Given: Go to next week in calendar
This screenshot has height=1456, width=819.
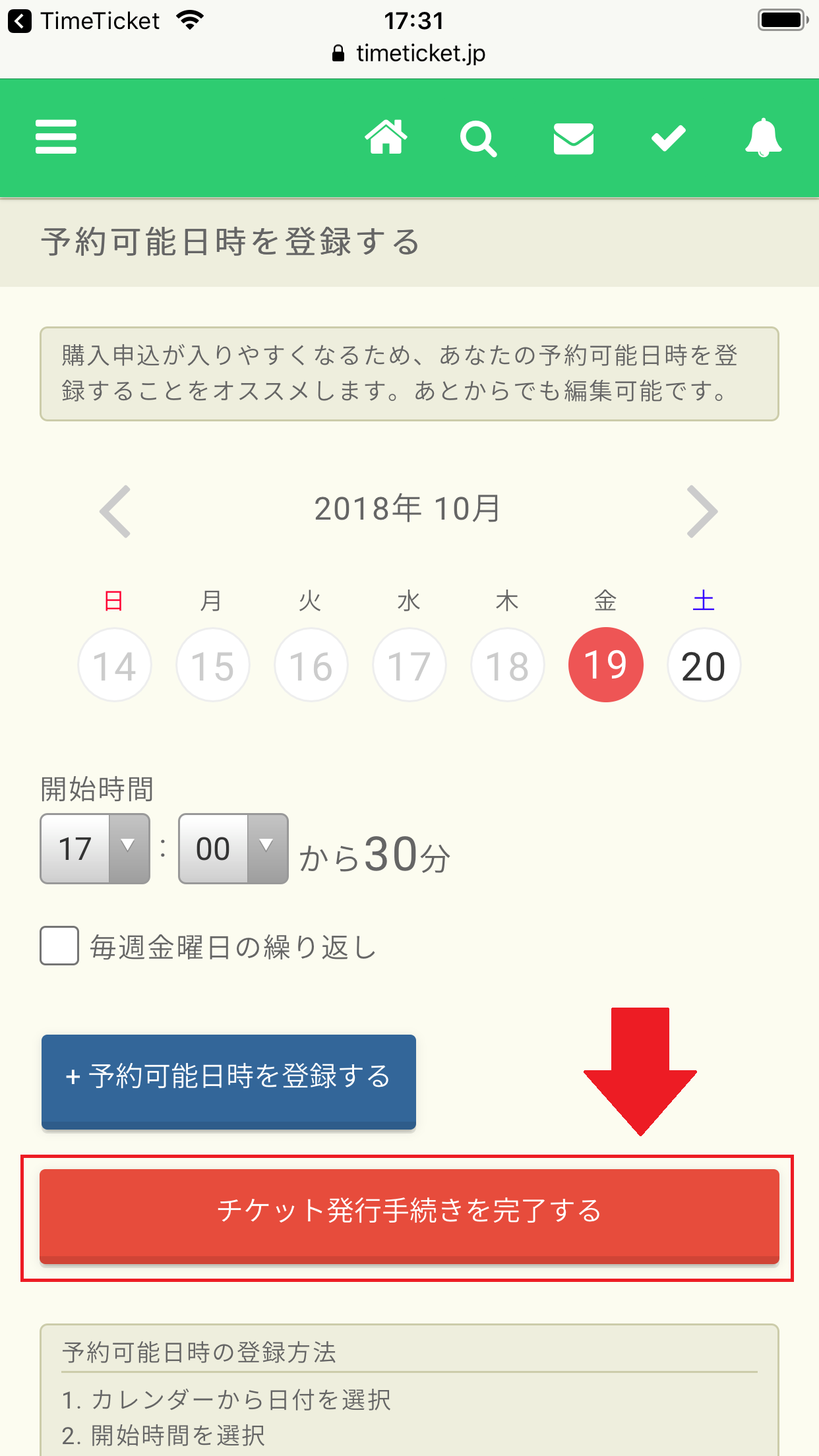Looking at the screenshot, I should coord(702,511).
